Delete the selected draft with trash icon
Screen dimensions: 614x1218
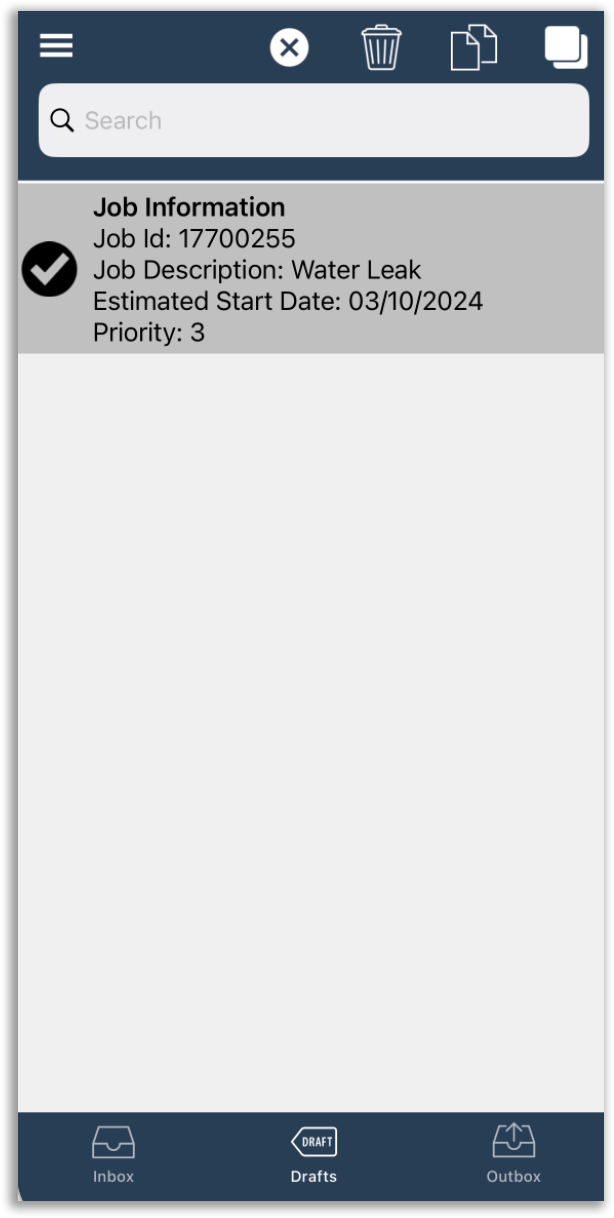[x=381, y=47]
